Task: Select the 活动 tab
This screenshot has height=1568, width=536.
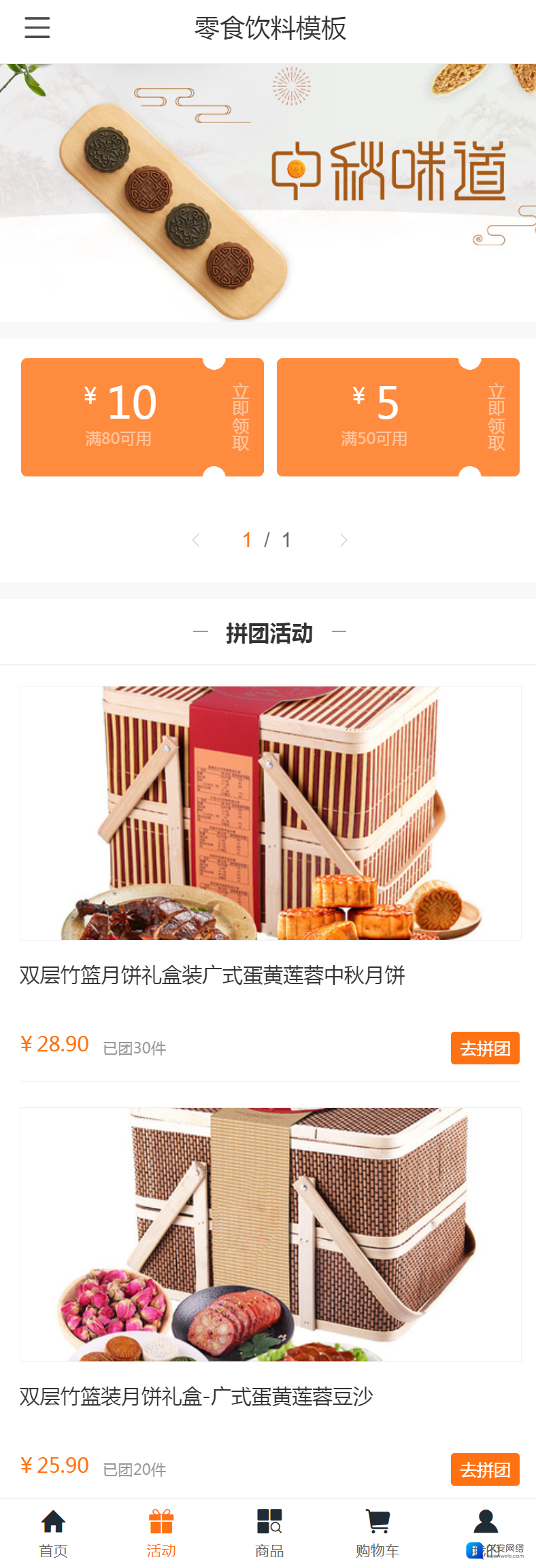Action: point(161,1533)
